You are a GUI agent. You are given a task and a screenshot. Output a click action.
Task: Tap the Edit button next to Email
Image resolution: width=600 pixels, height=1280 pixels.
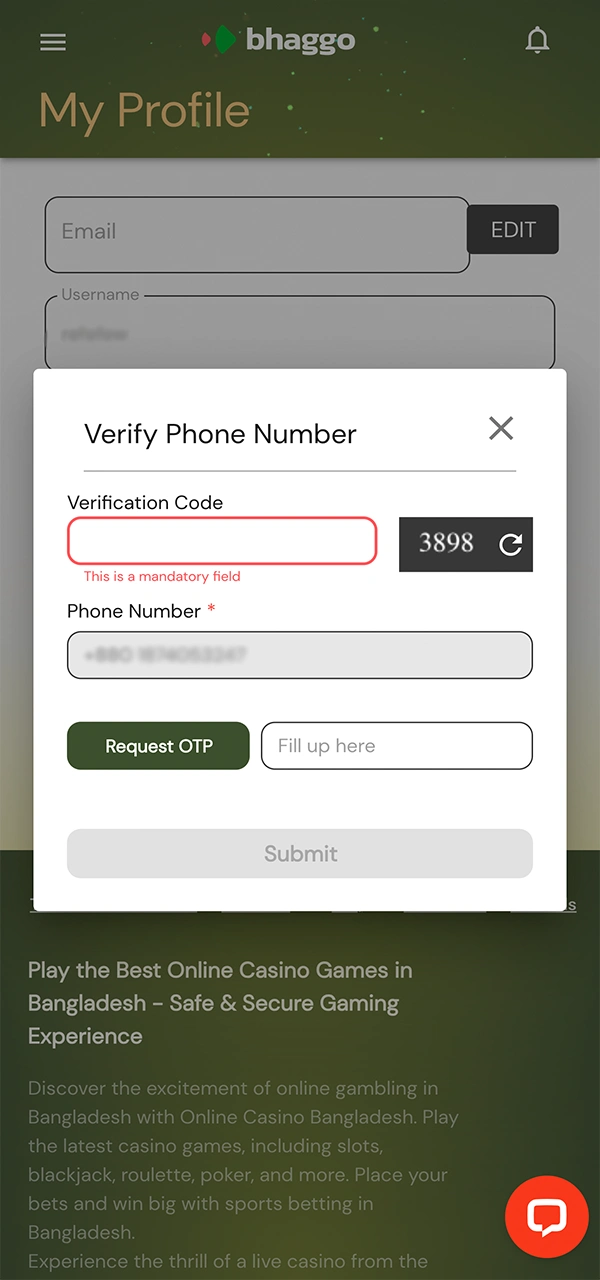[512, 230]
